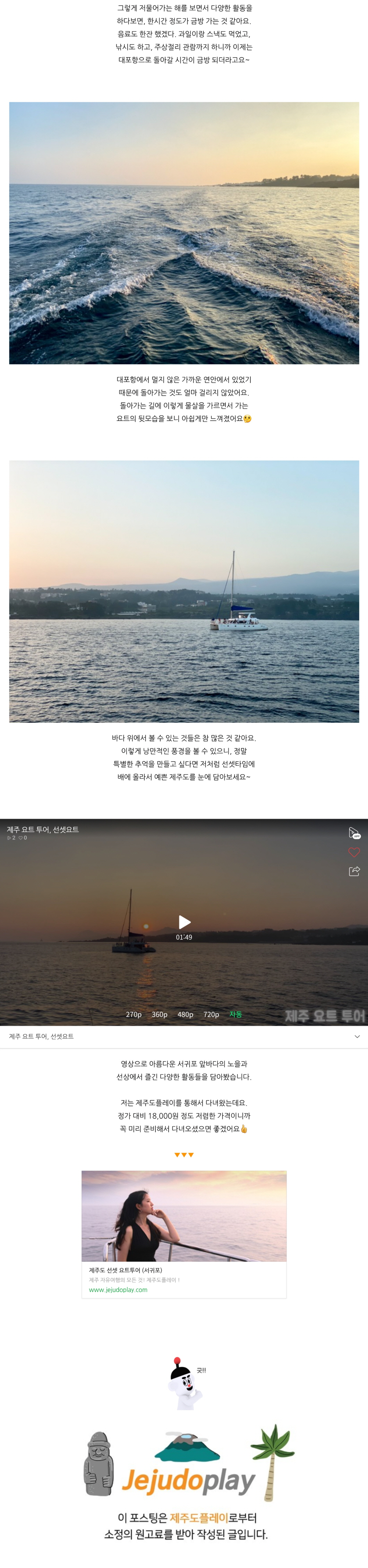Select 360p video quality
Viewport: 368px width, 1568px height.
coord(160,1014)
